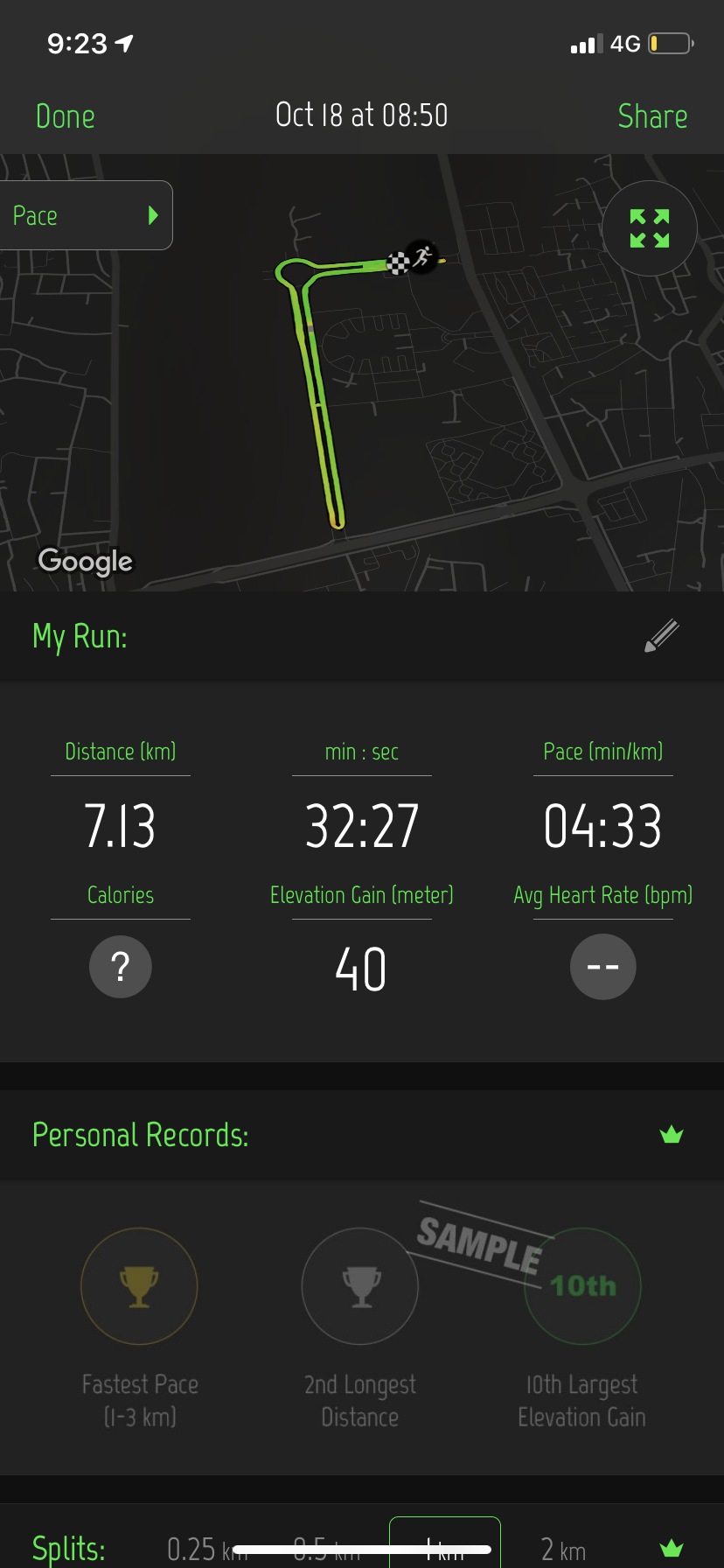Tap the Avg Heart Rate dashes button

click(x=603, y=967)
